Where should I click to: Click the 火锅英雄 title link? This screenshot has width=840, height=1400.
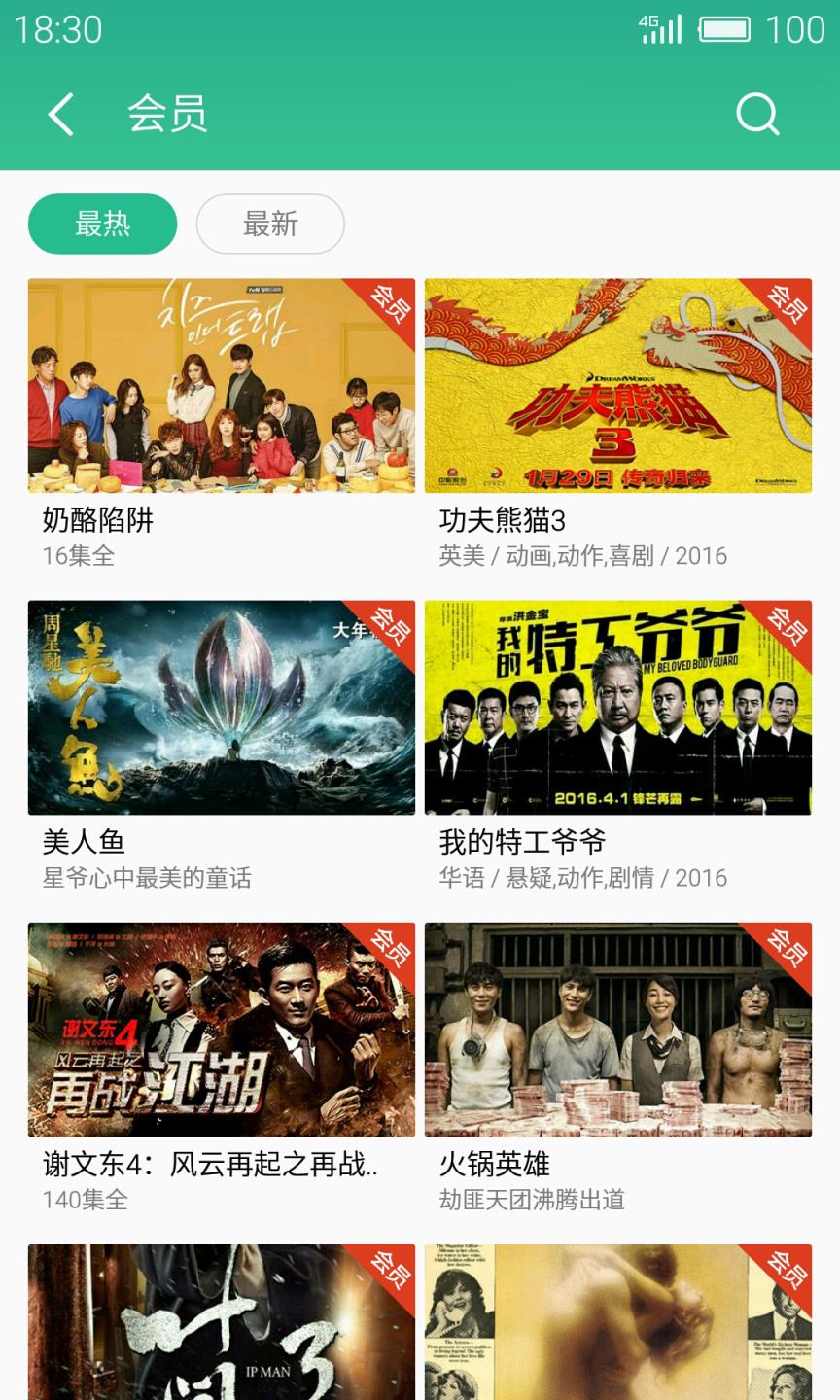[498, 1167]
